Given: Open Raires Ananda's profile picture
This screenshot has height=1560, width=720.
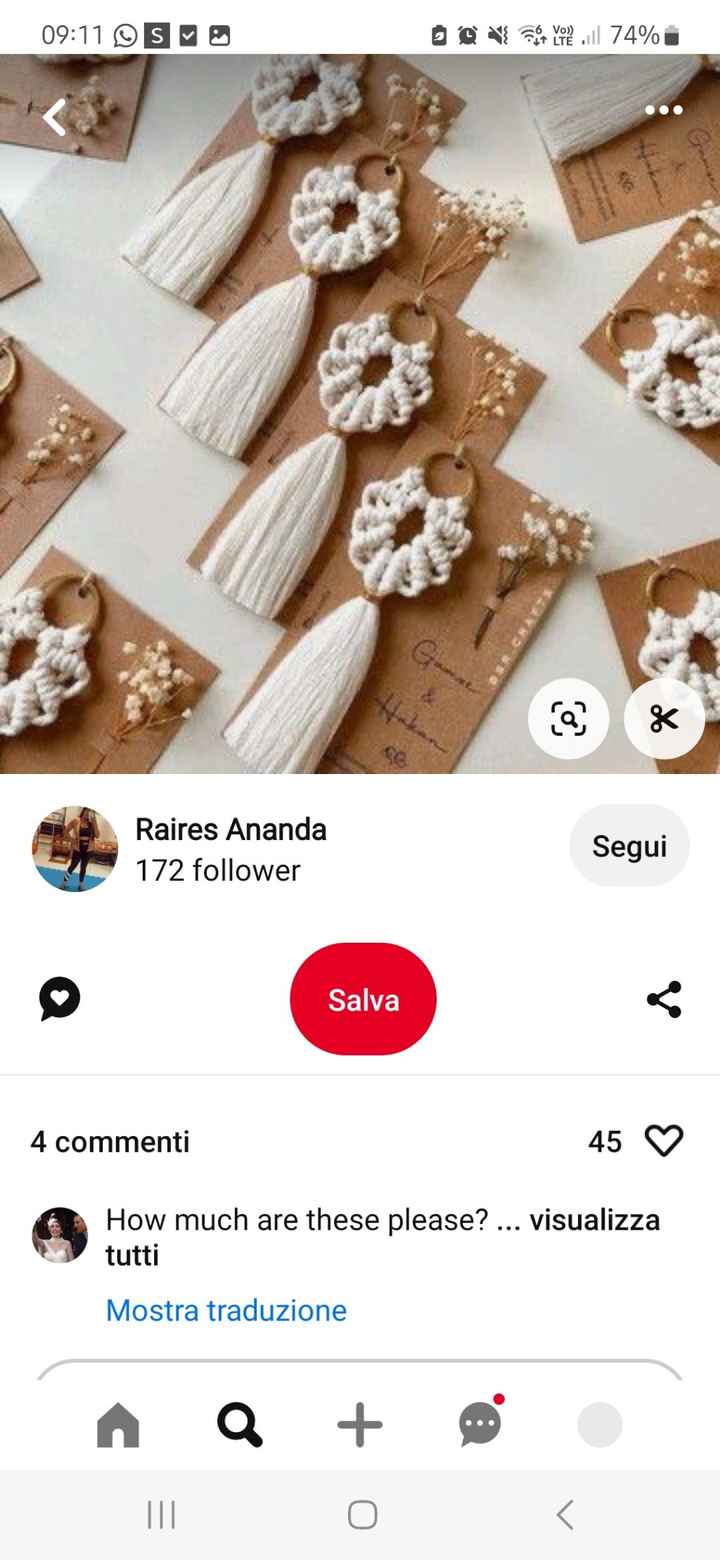Looking at the screenshot, I should 74,848.
